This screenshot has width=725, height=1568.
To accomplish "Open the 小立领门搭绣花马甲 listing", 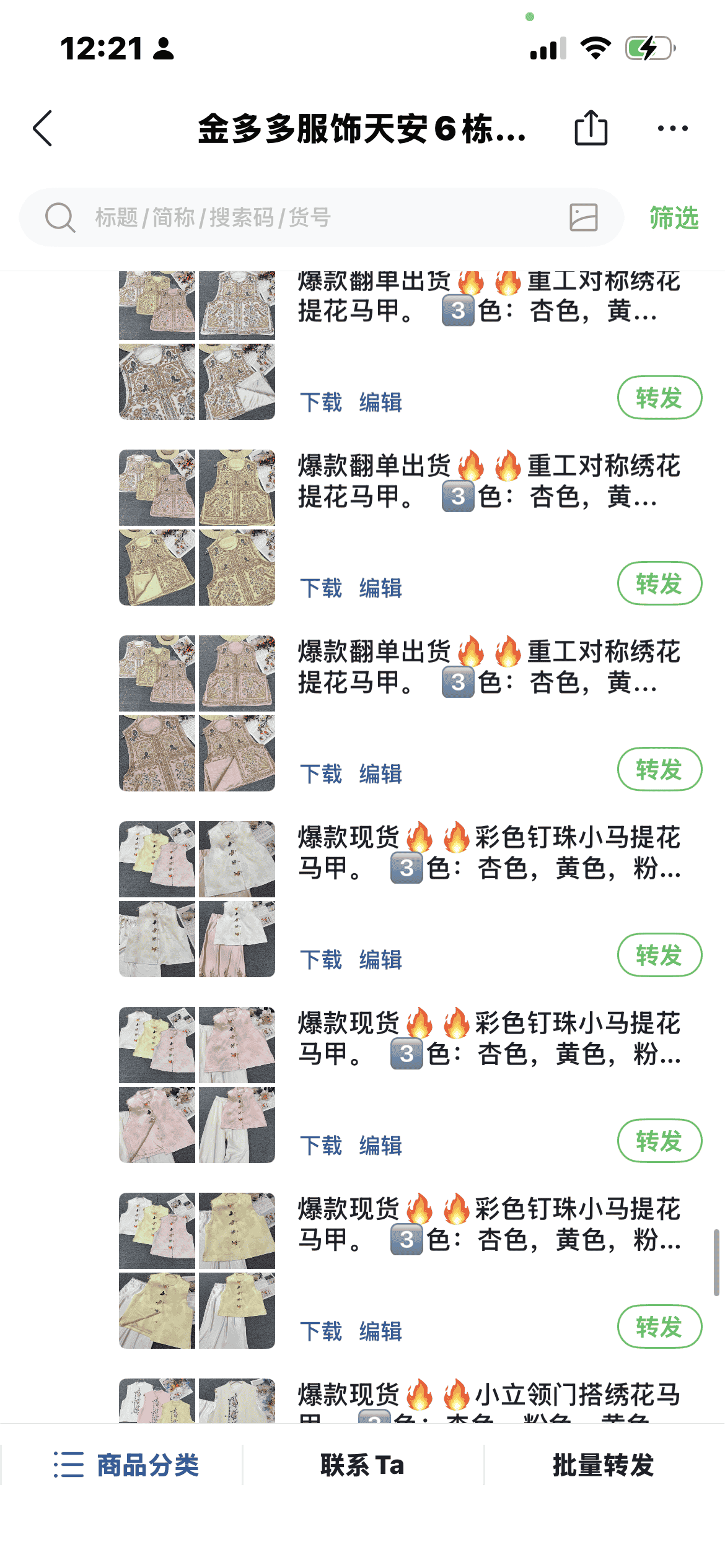I will pyautogui.click(x=488, y=1396).
